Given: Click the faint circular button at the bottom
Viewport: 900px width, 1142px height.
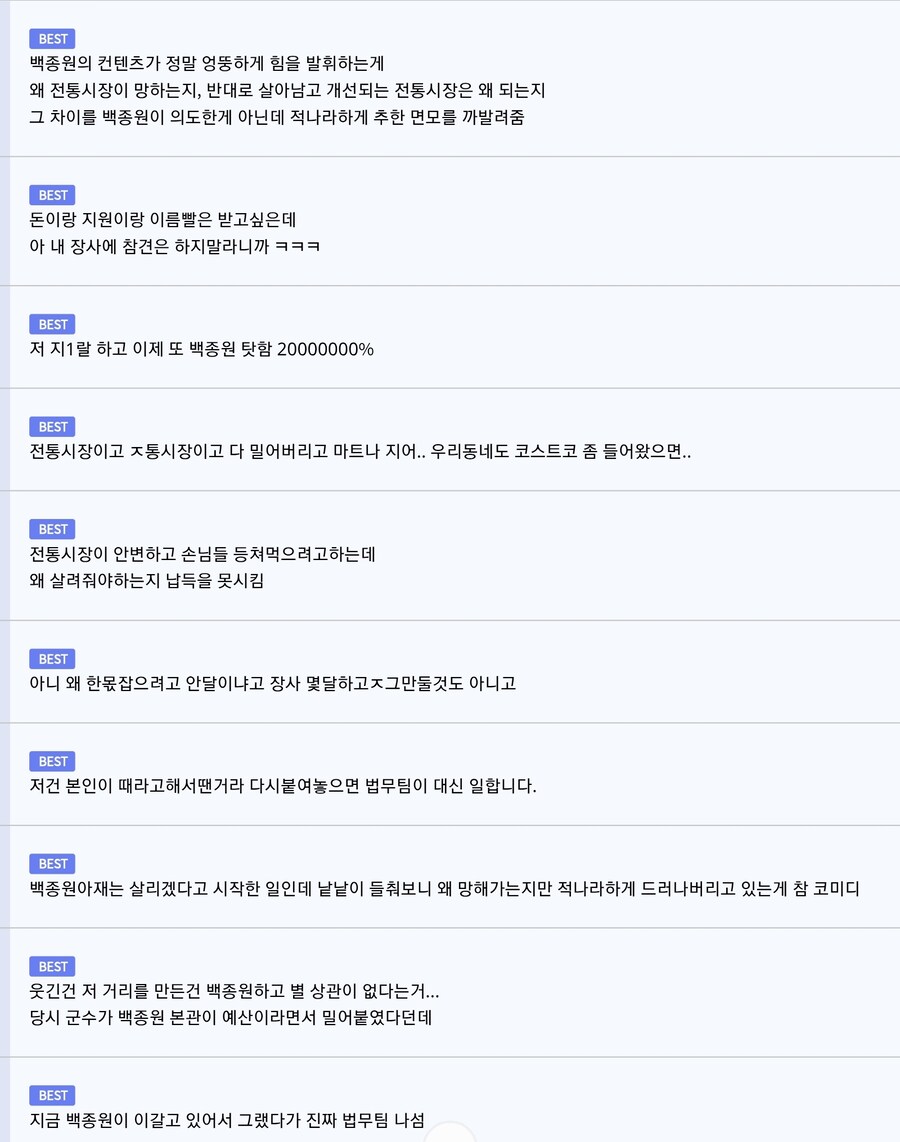Looking at the screenshot, I should click(450, 1135).
